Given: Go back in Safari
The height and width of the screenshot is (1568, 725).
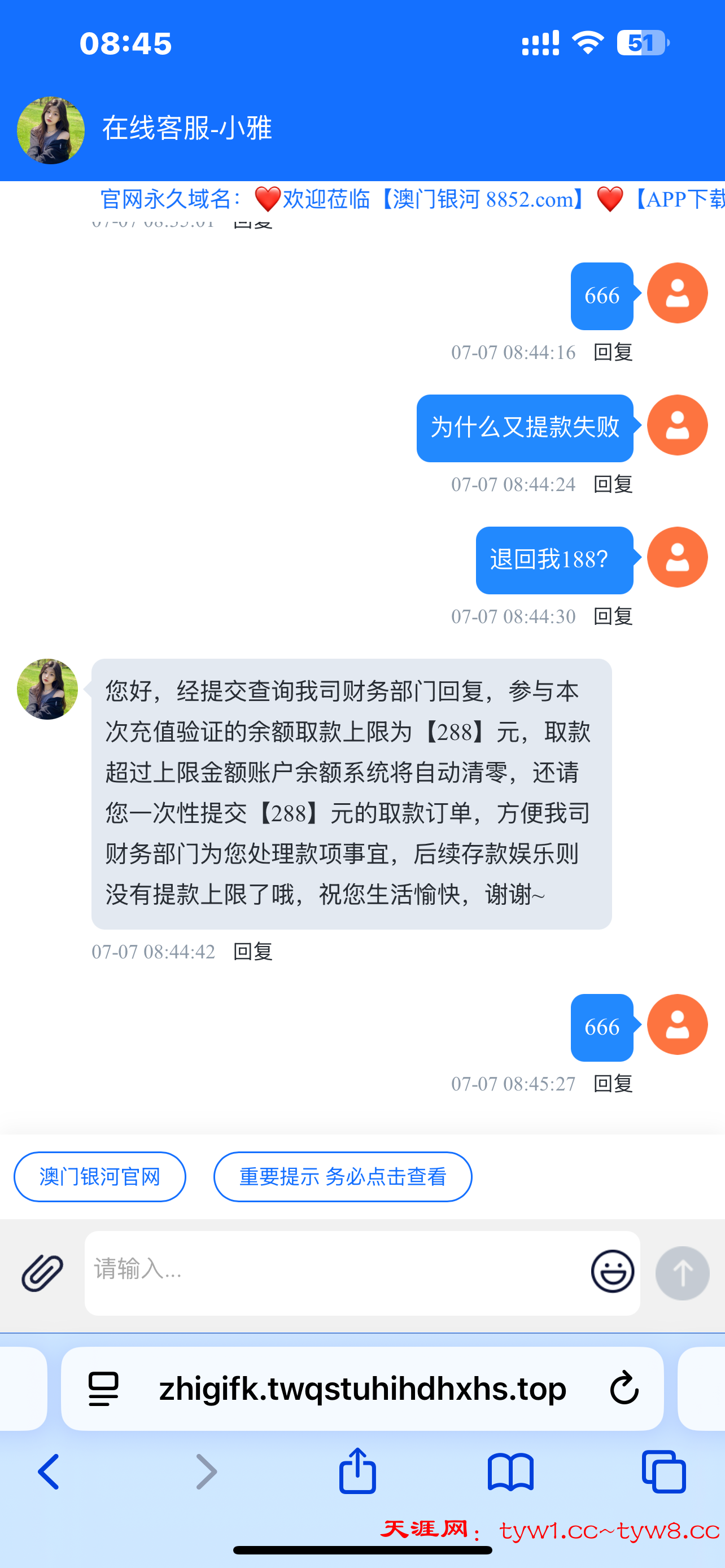Looking at the screenshot, I should (49, 1472).
